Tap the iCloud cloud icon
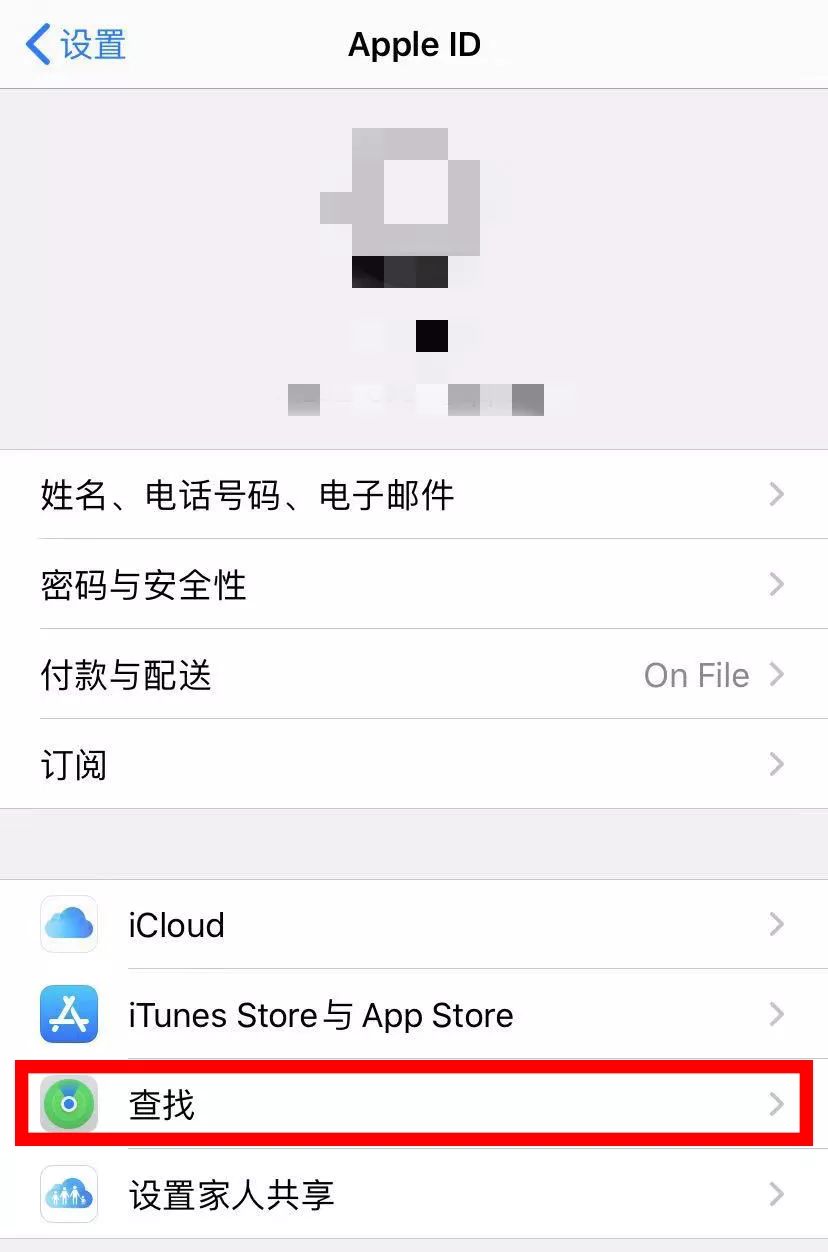This screenshot has width=828, height=1252. click(68, 925)
